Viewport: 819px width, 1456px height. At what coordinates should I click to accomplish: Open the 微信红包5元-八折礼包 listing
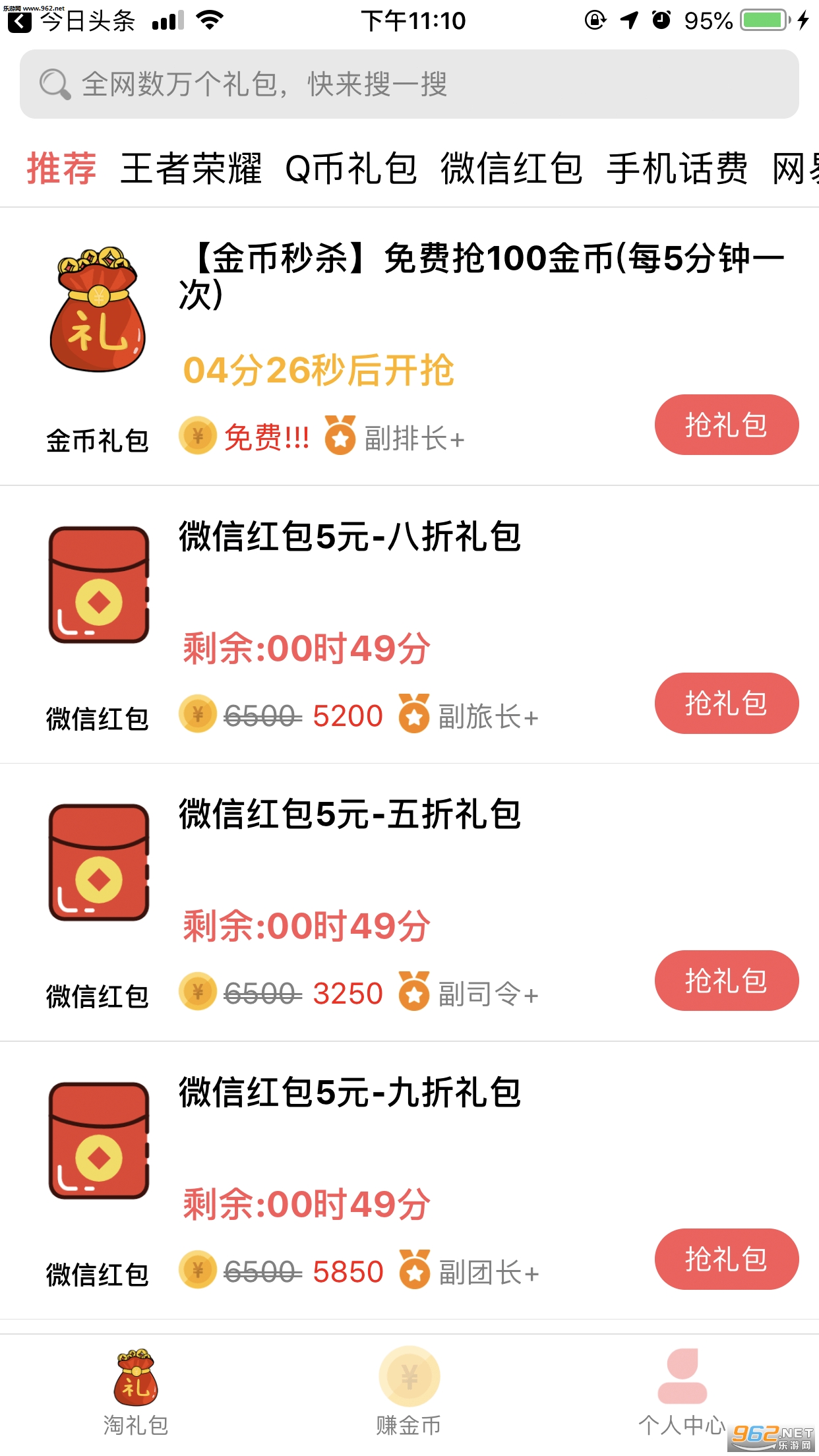(349, 537)
